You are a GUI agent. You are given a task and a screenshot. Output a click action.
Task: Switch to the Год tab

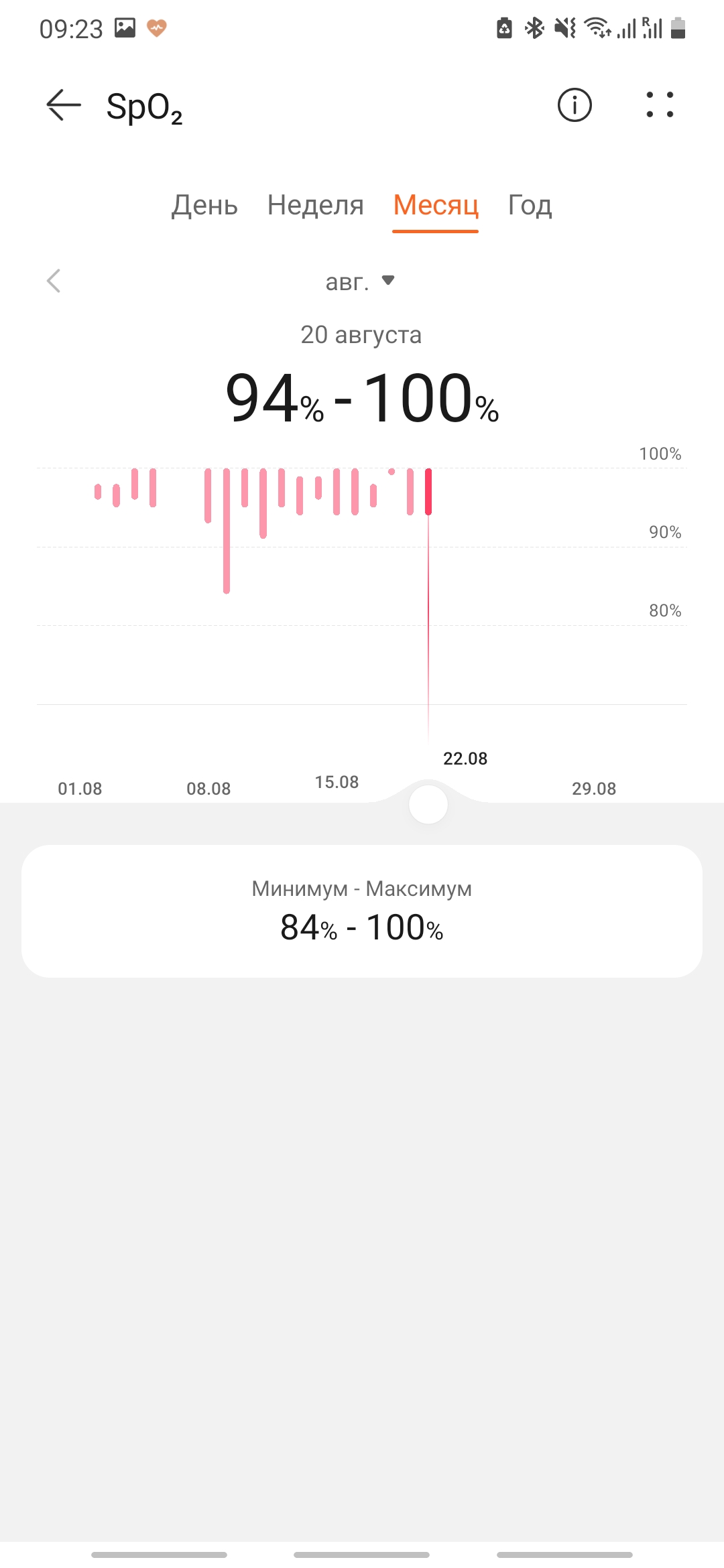pos(530,205)
